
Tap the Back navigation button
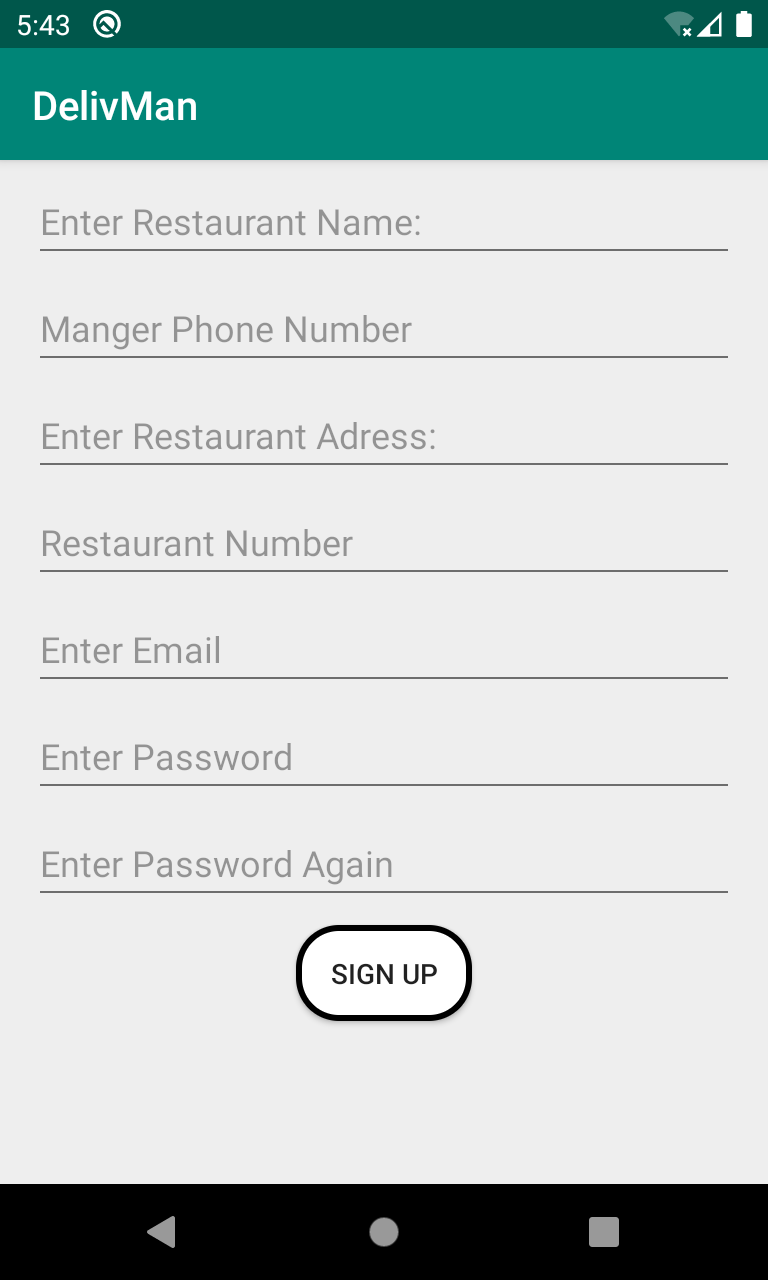click(161, 1232)
